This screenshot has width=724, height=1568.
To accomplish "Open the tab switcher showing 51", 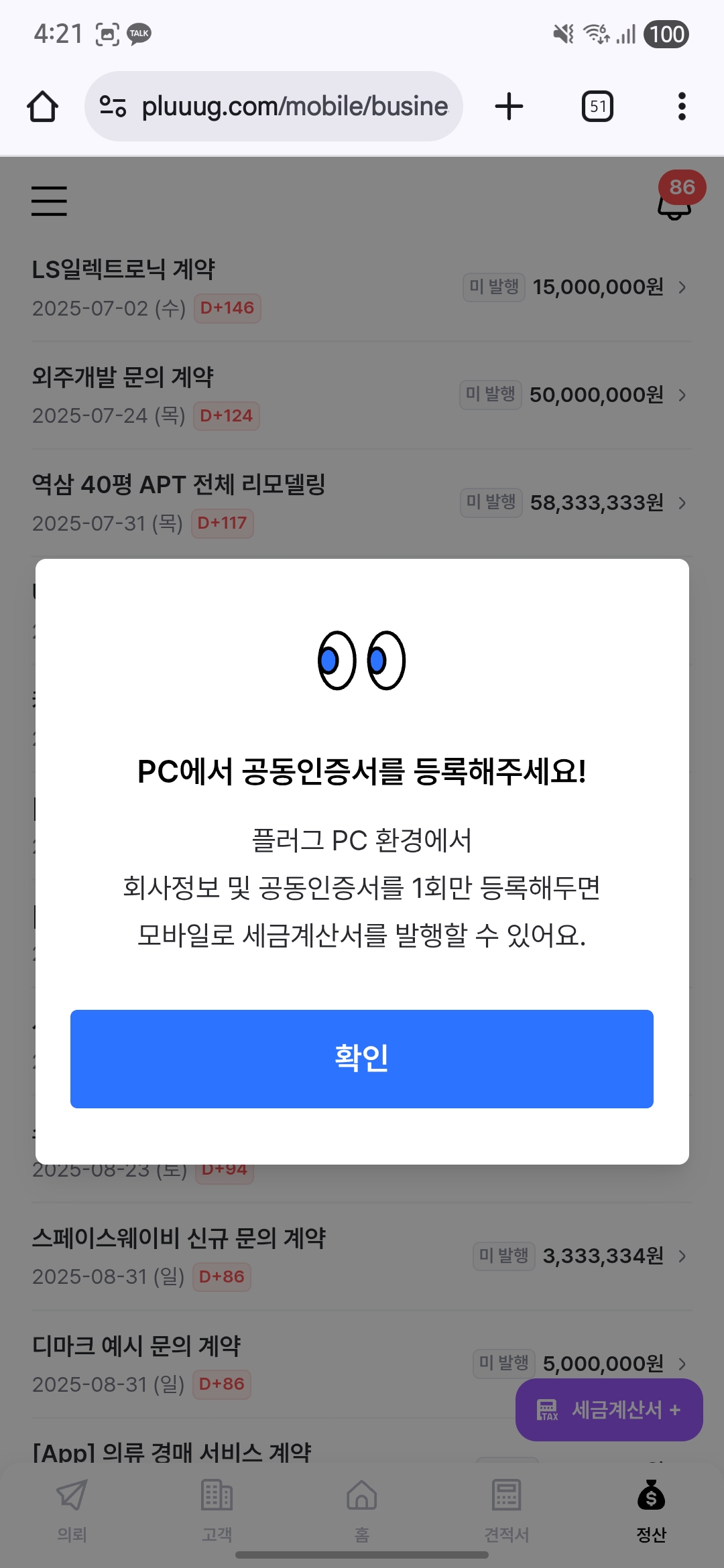I will 597,107.
